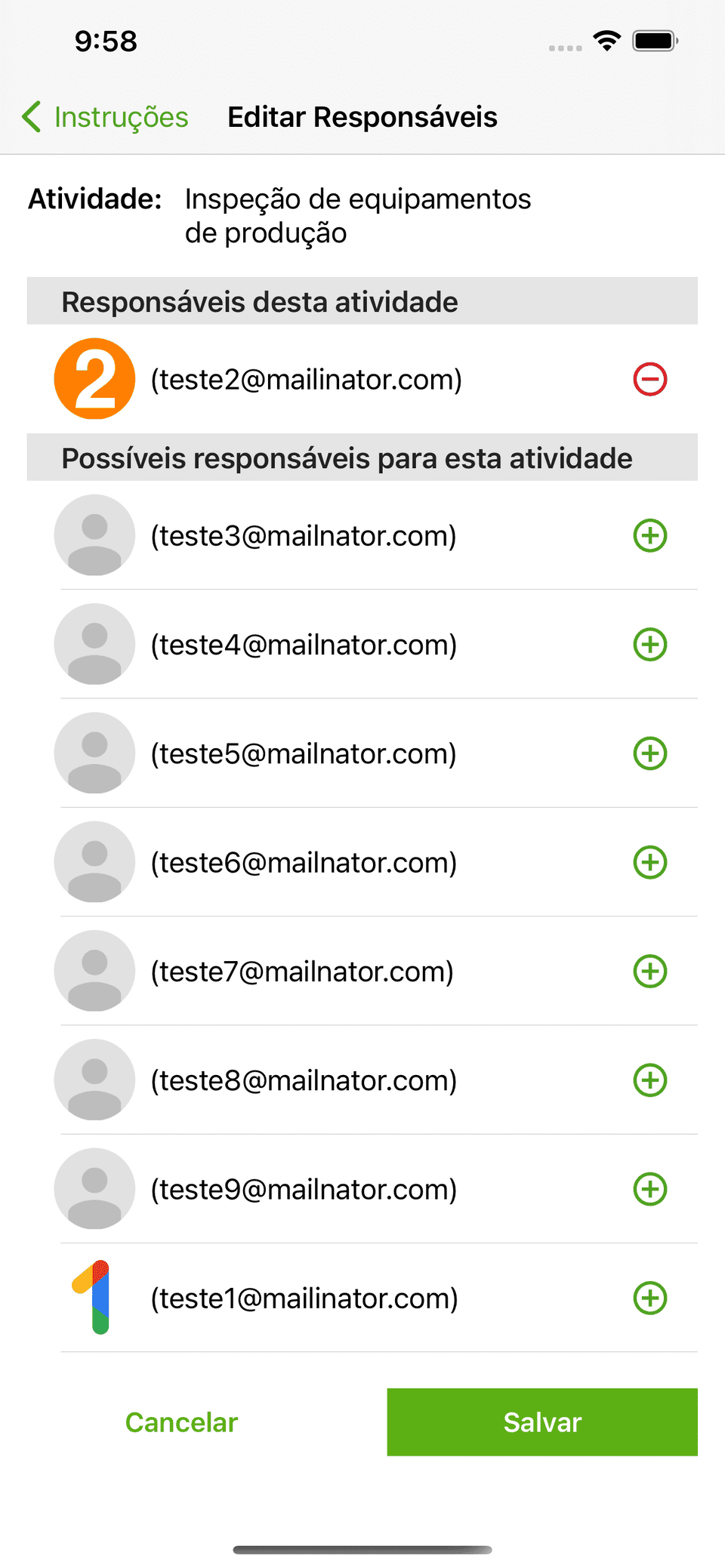725x1568 pixels.
Task: Add teste6@mailnator.com as responsável
Action: (x=649, y=862)
